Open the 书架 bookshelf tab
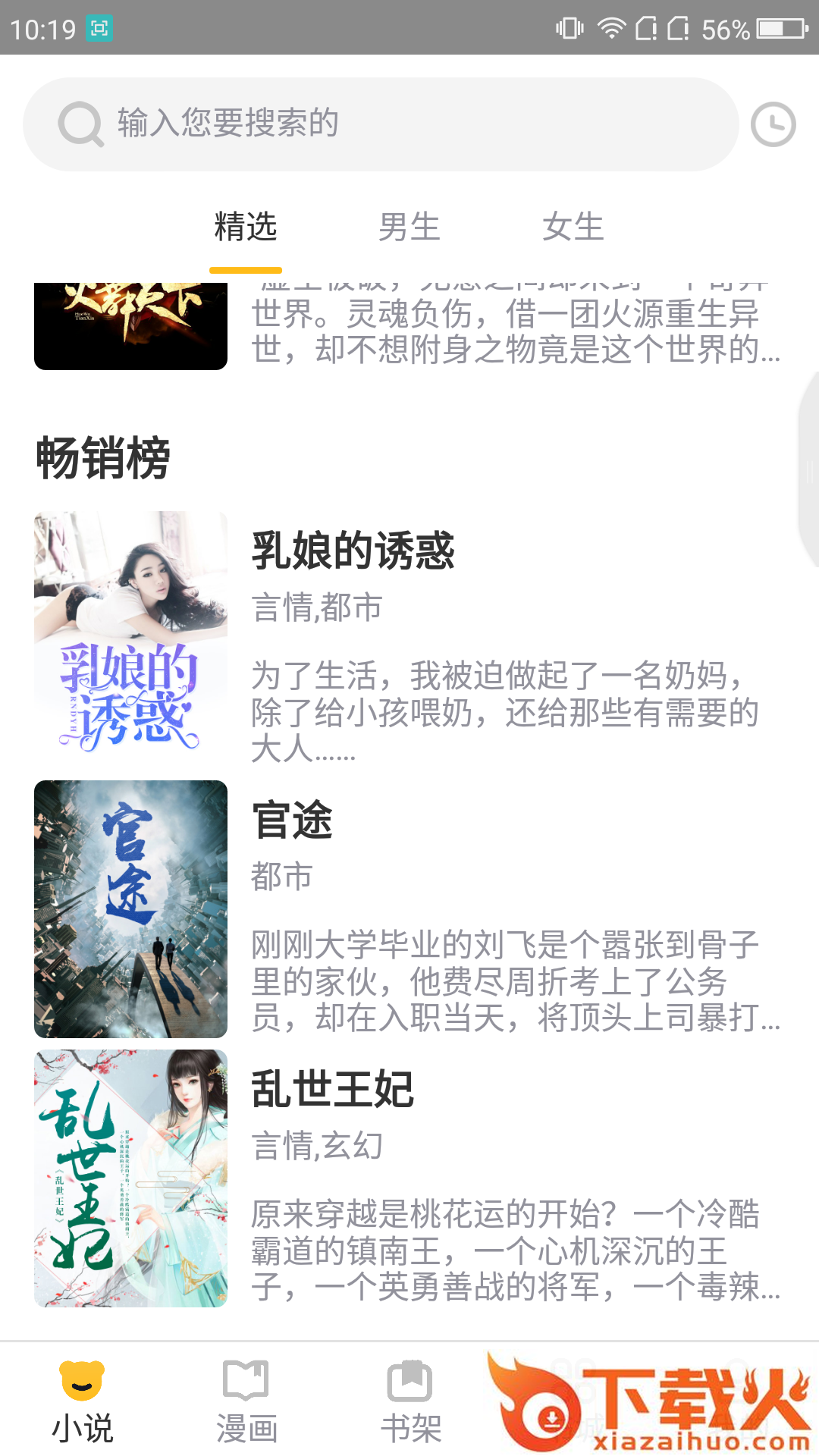 tap(410, 1401)
